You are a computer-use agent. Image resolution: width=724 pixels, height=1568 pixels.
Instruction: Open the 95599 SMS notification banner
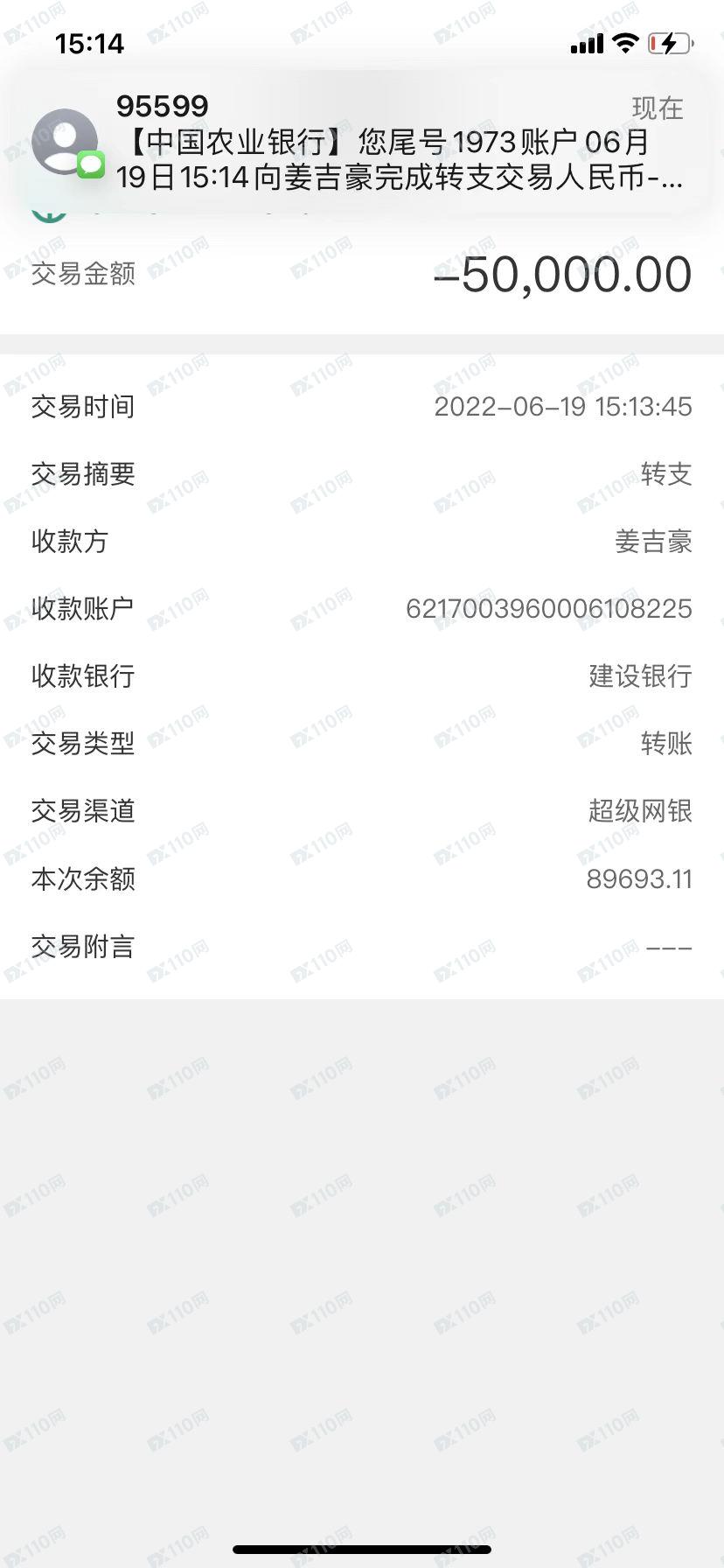pos(362,143)
